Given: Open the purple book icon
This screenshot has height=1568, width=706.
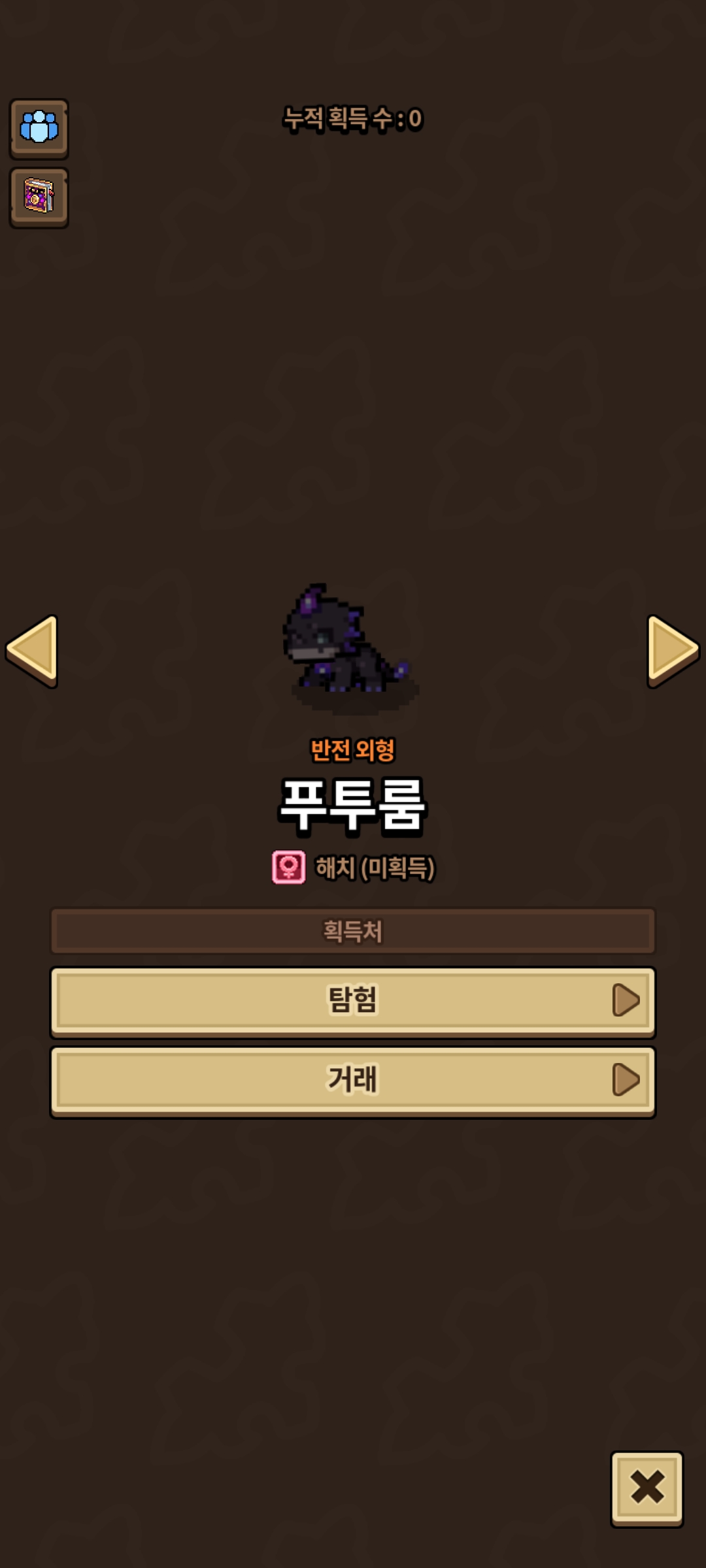Looking at the screenshot, I should [39, 197].
